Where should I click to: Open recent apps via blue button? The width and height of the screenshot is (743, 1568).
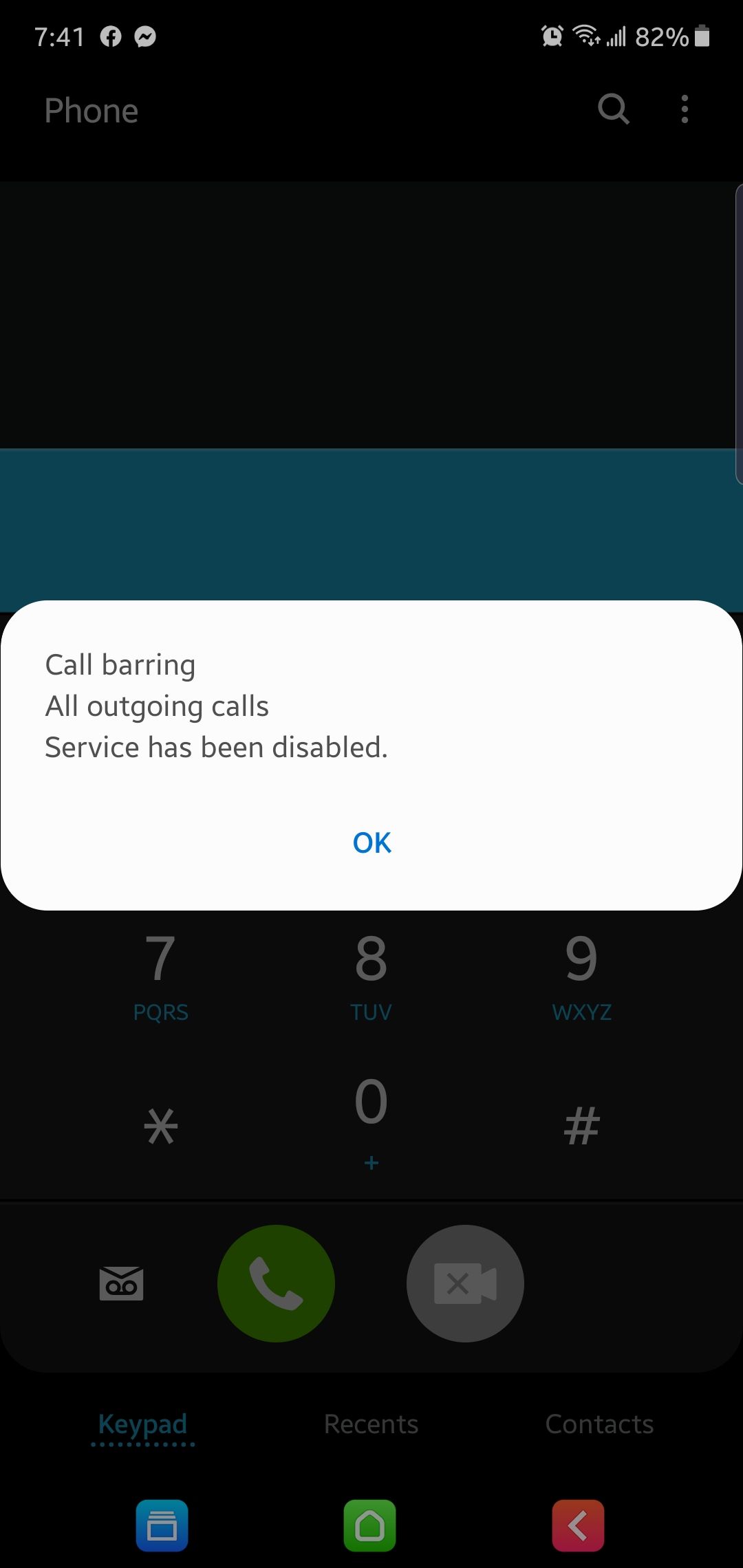(162, 1525)
